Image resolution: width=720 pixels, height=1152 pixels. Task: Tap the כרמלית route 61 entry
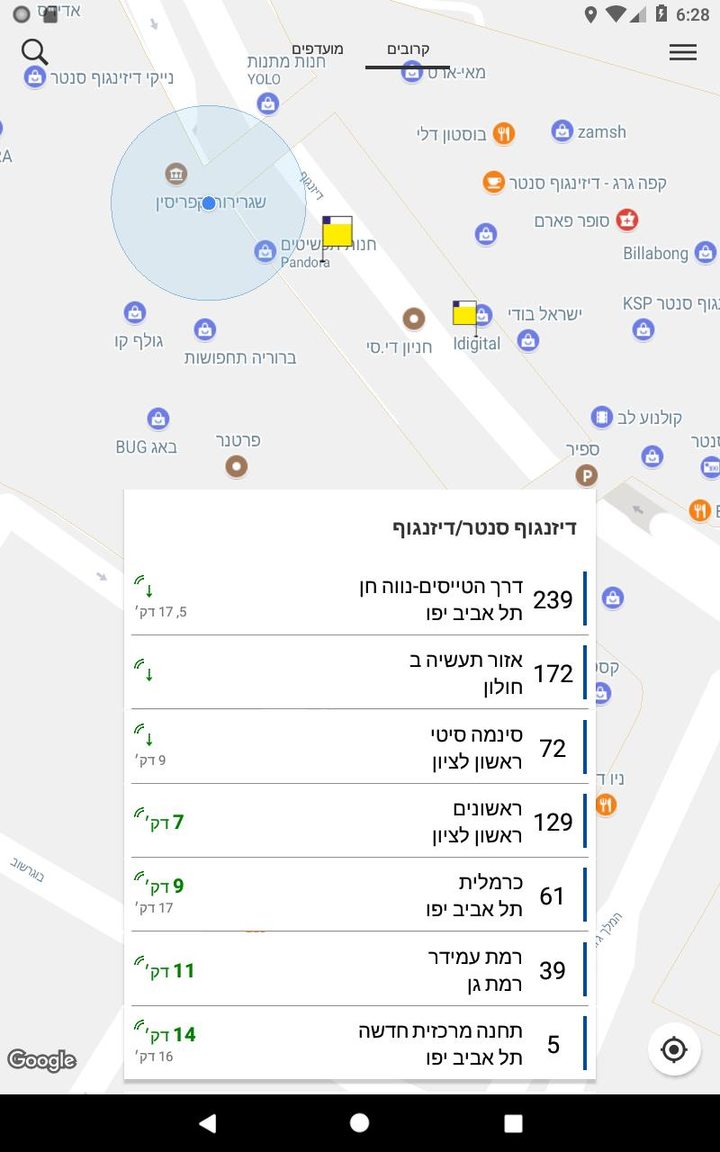pyautogui.click(x=360, y=895)
